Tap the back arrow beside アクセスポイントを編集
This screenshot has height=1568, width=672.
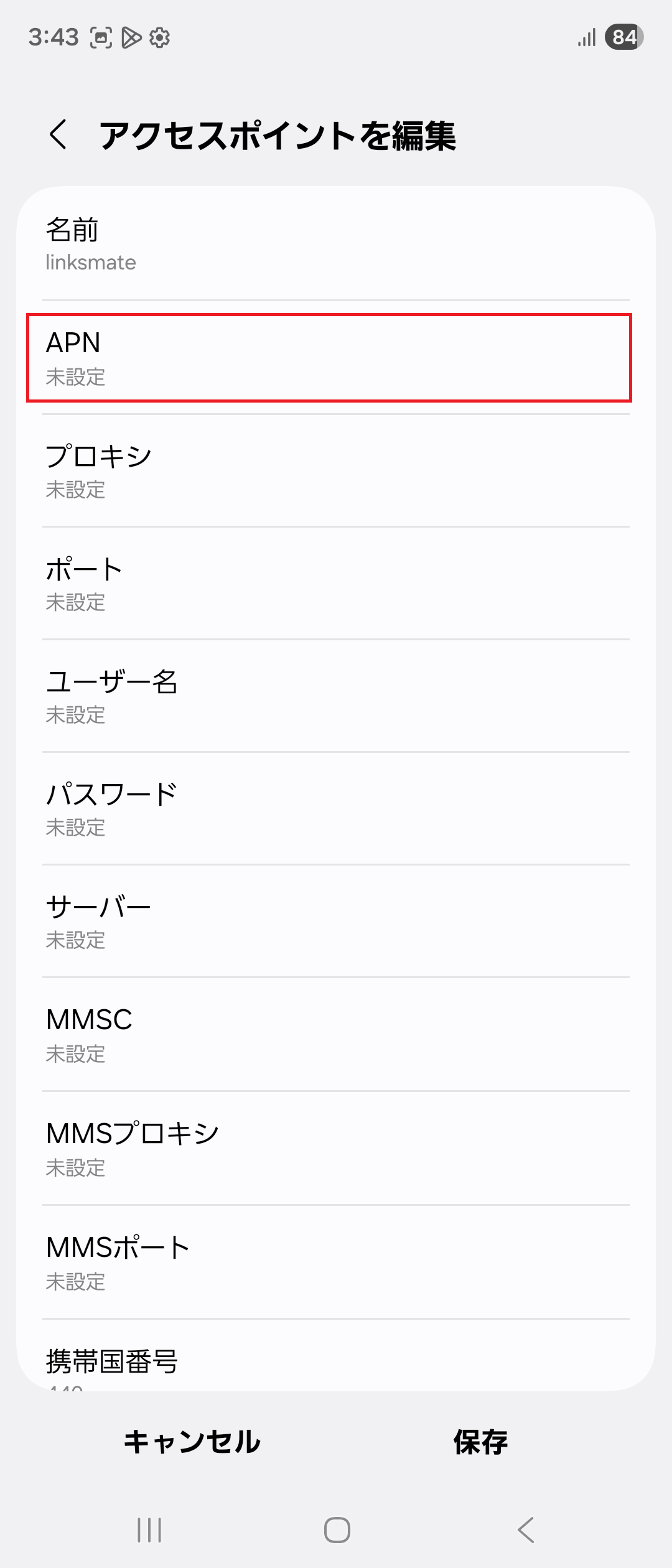click(58, 137)
